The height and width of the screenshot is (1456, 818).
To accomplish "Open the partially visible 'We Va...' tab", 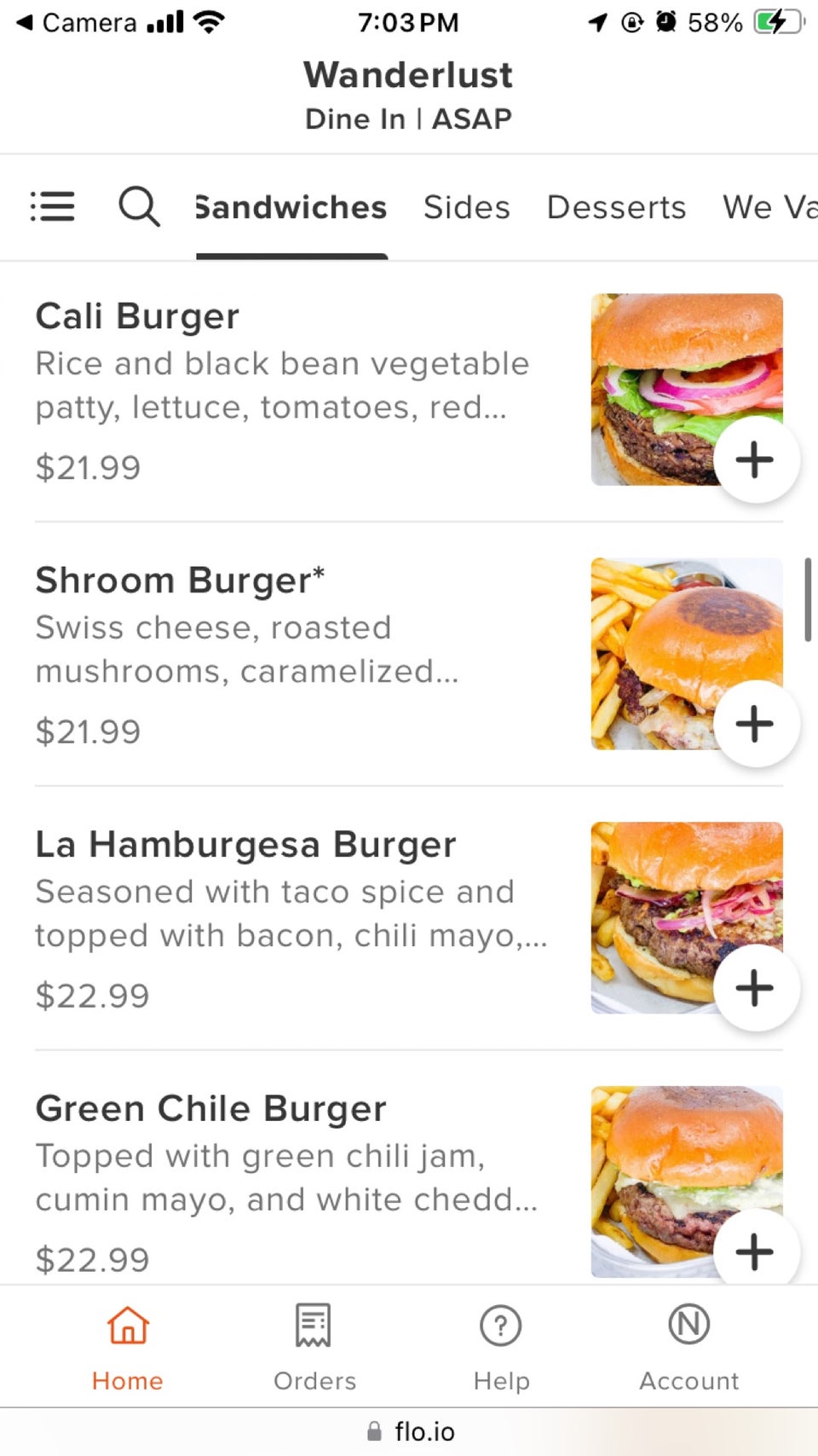I will [x=768, y=206].
